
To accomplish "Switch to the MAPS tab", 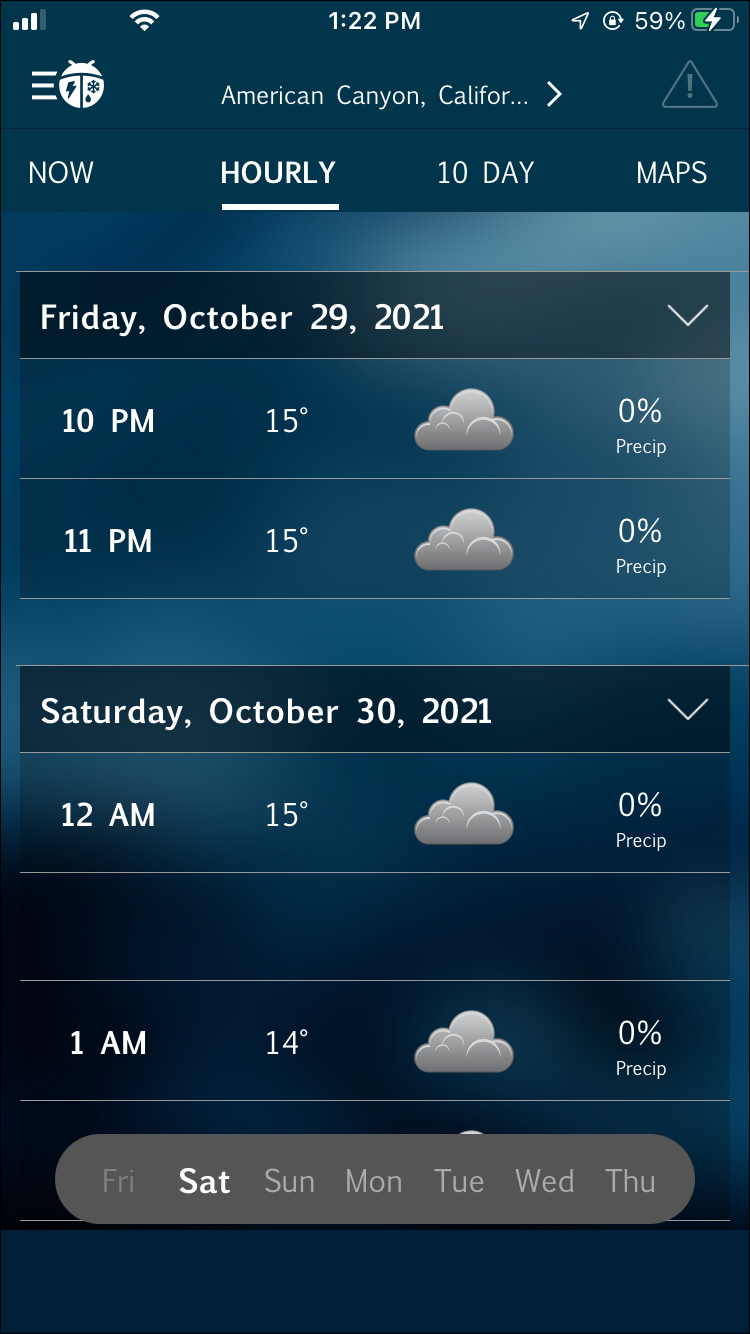I will coord(672,173).
